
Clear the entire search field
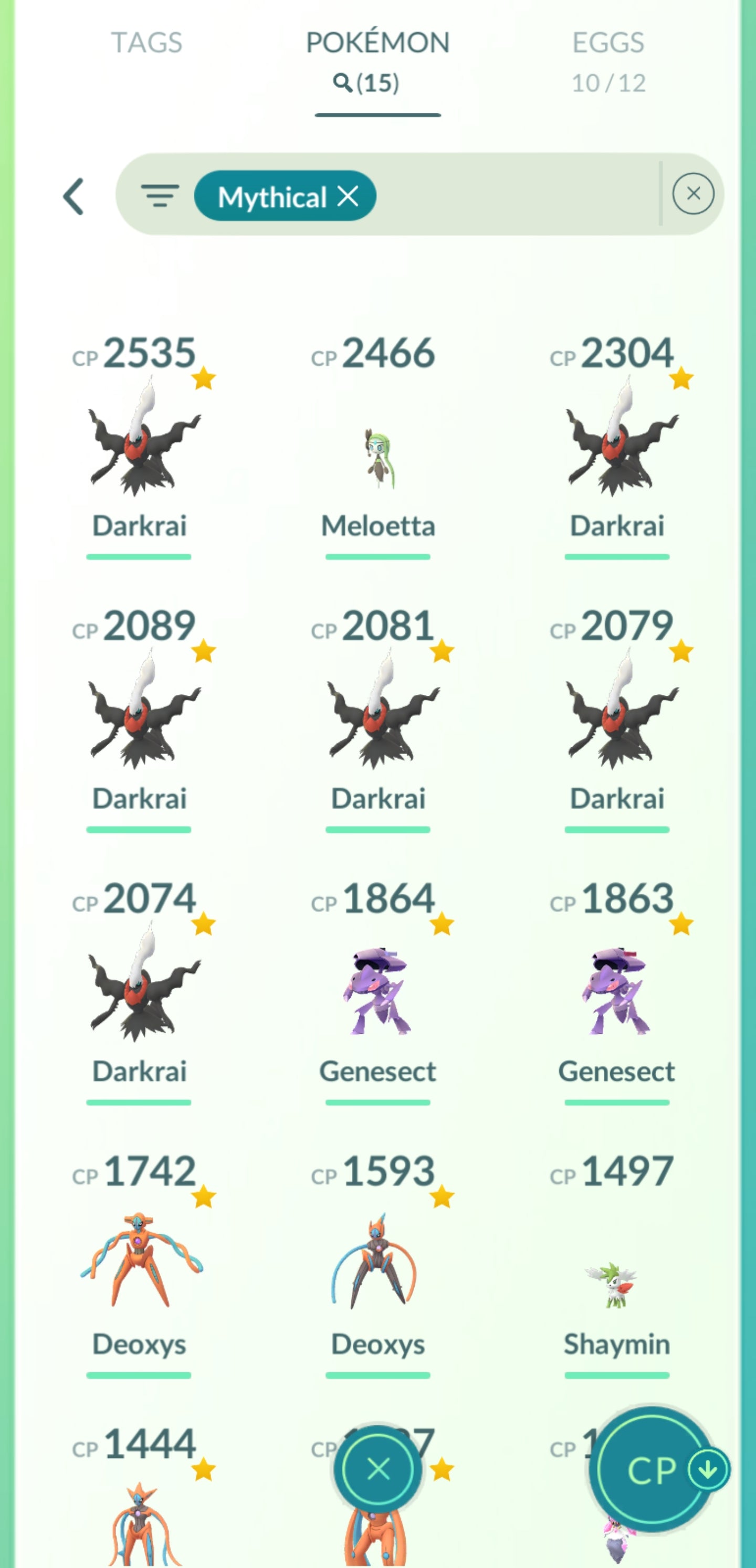(x=692, y=194)
